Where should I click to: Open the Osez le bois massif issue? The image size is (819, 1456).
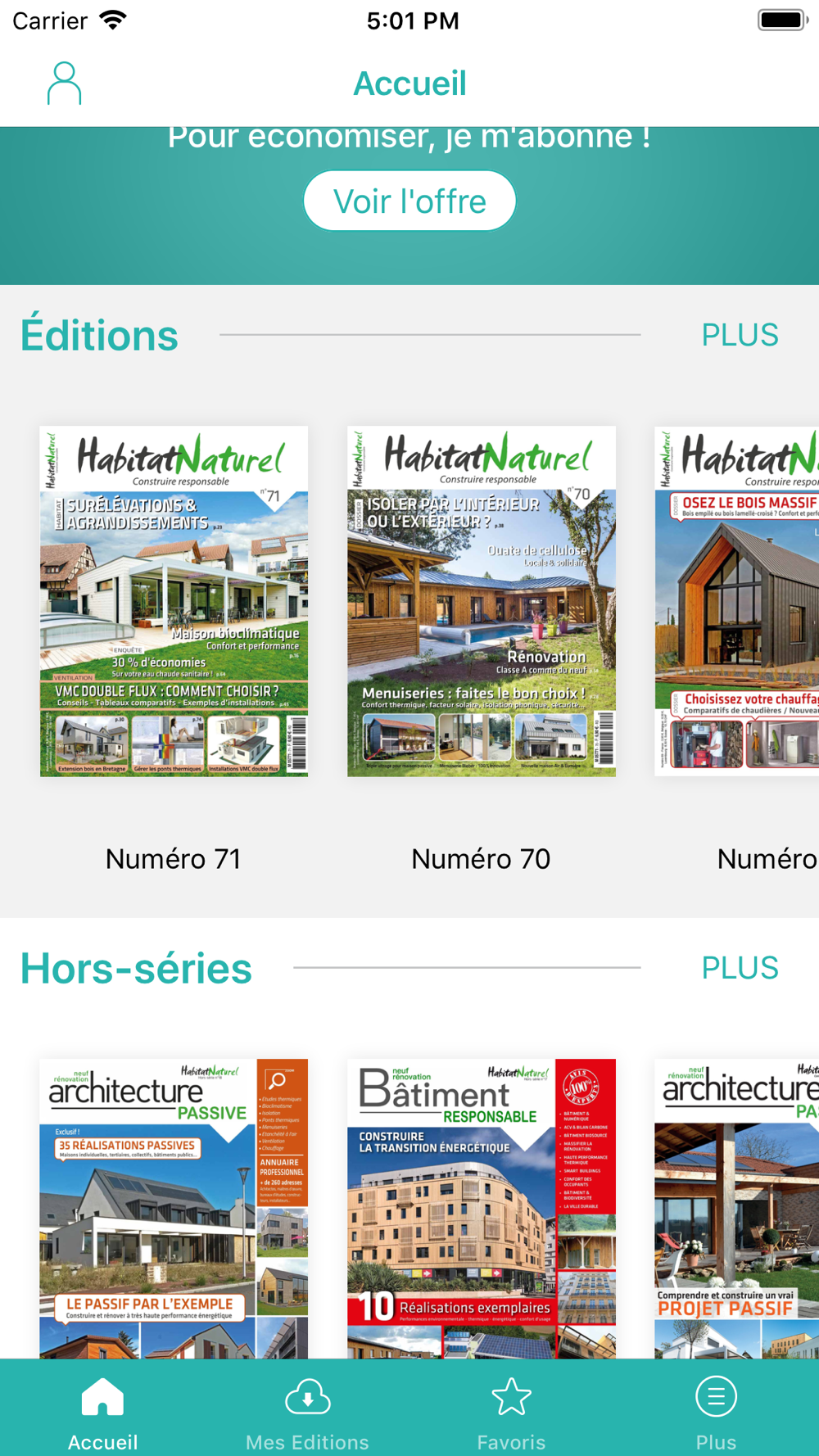click(x=737, y=601)
